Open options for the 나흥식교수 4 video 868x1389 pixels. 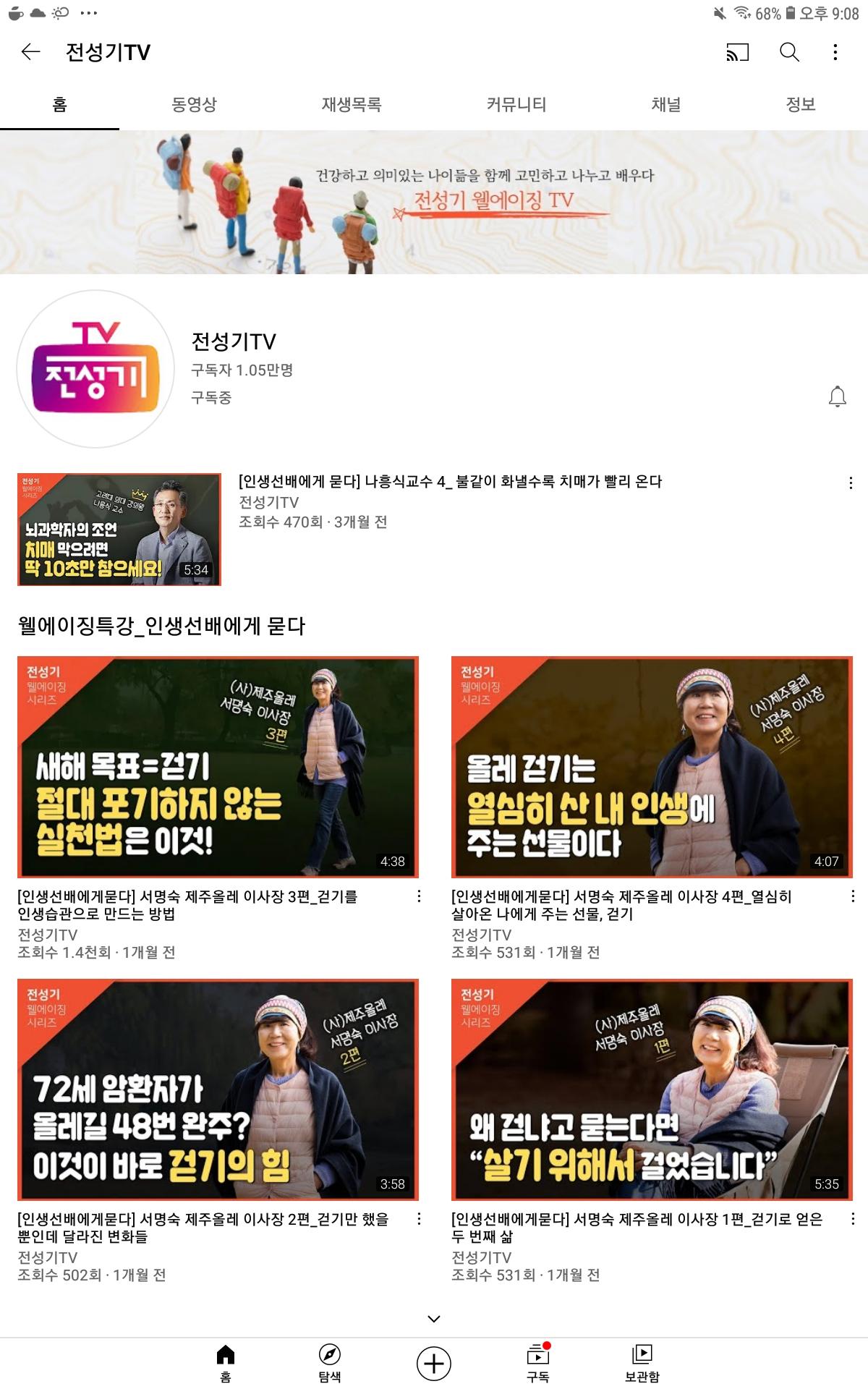851,483
